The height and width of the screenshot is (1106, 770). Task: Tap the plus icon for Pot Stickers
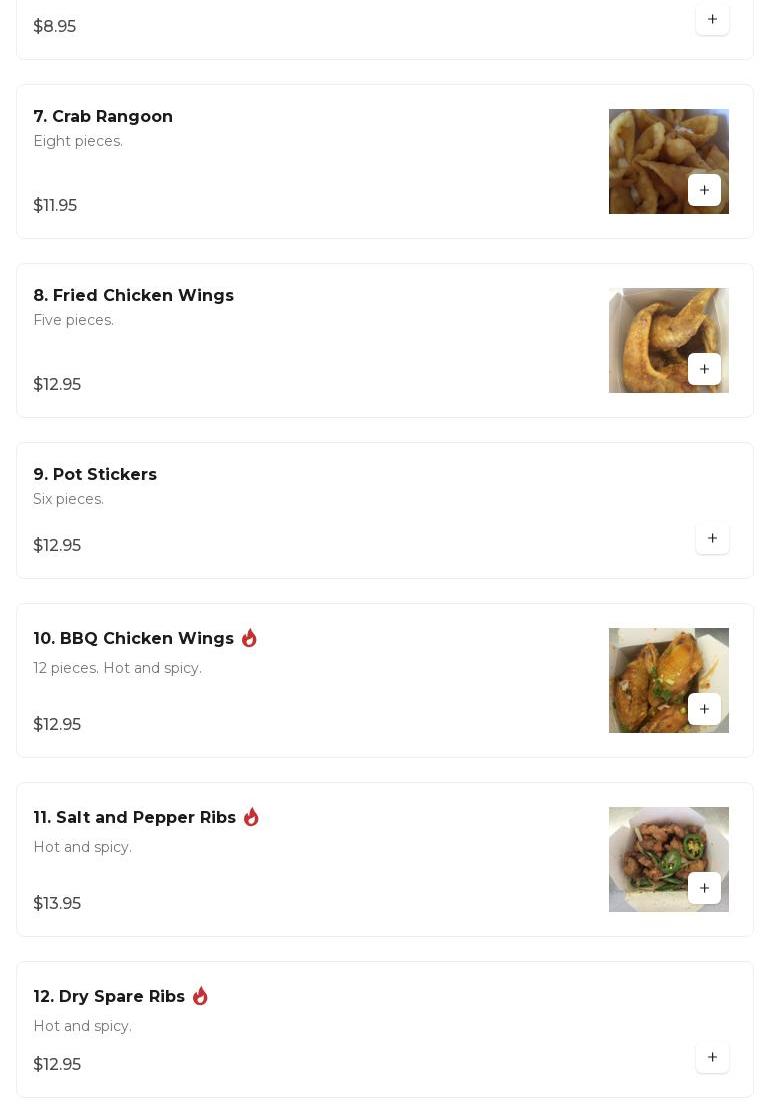coord(712,538)
